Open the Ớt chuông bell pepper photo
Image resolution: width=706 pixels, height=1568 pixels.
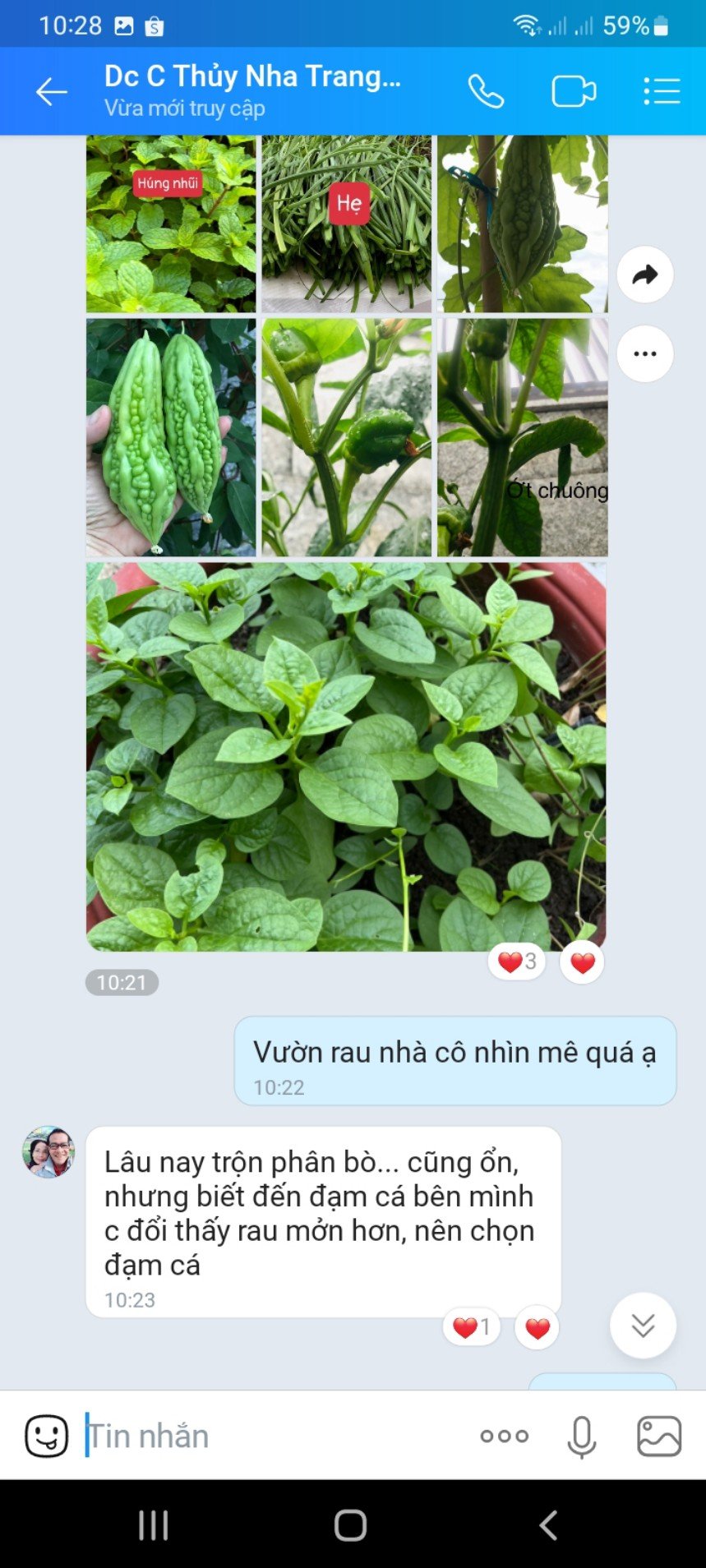click(523, 437)
